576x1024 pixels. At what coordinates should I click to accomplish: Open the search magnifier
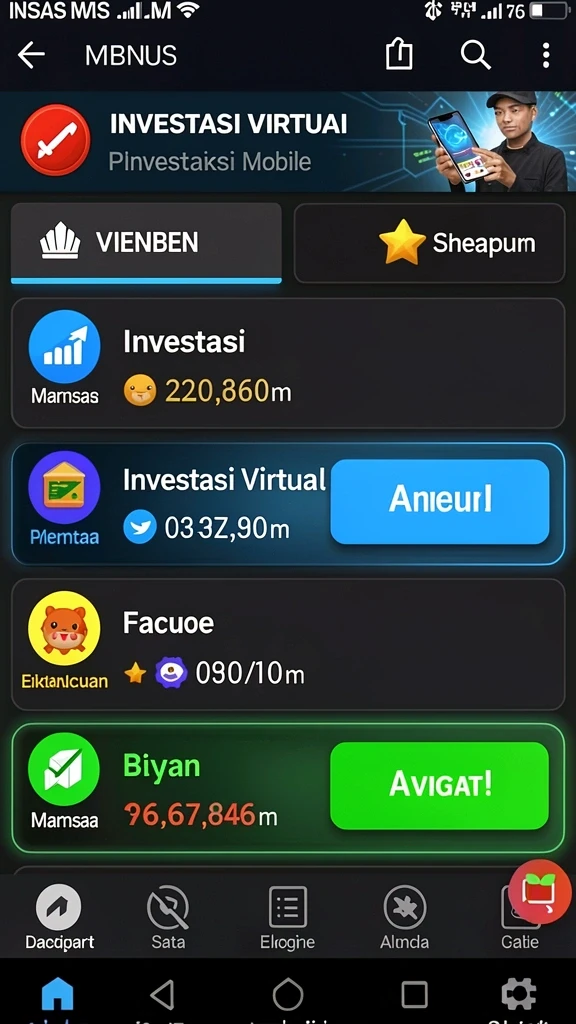pos(475,56)
